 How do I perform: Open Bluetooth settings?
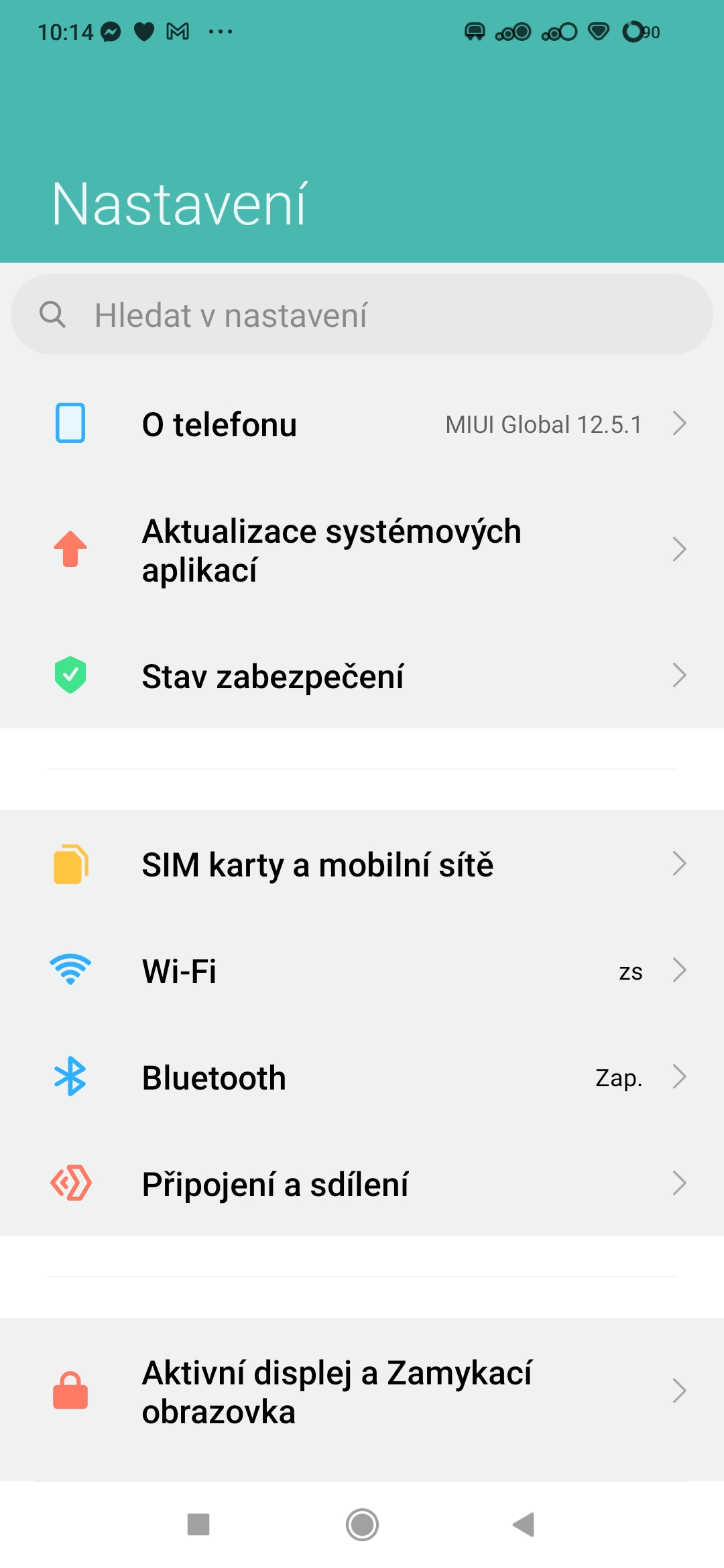[x=362, y=1077]
